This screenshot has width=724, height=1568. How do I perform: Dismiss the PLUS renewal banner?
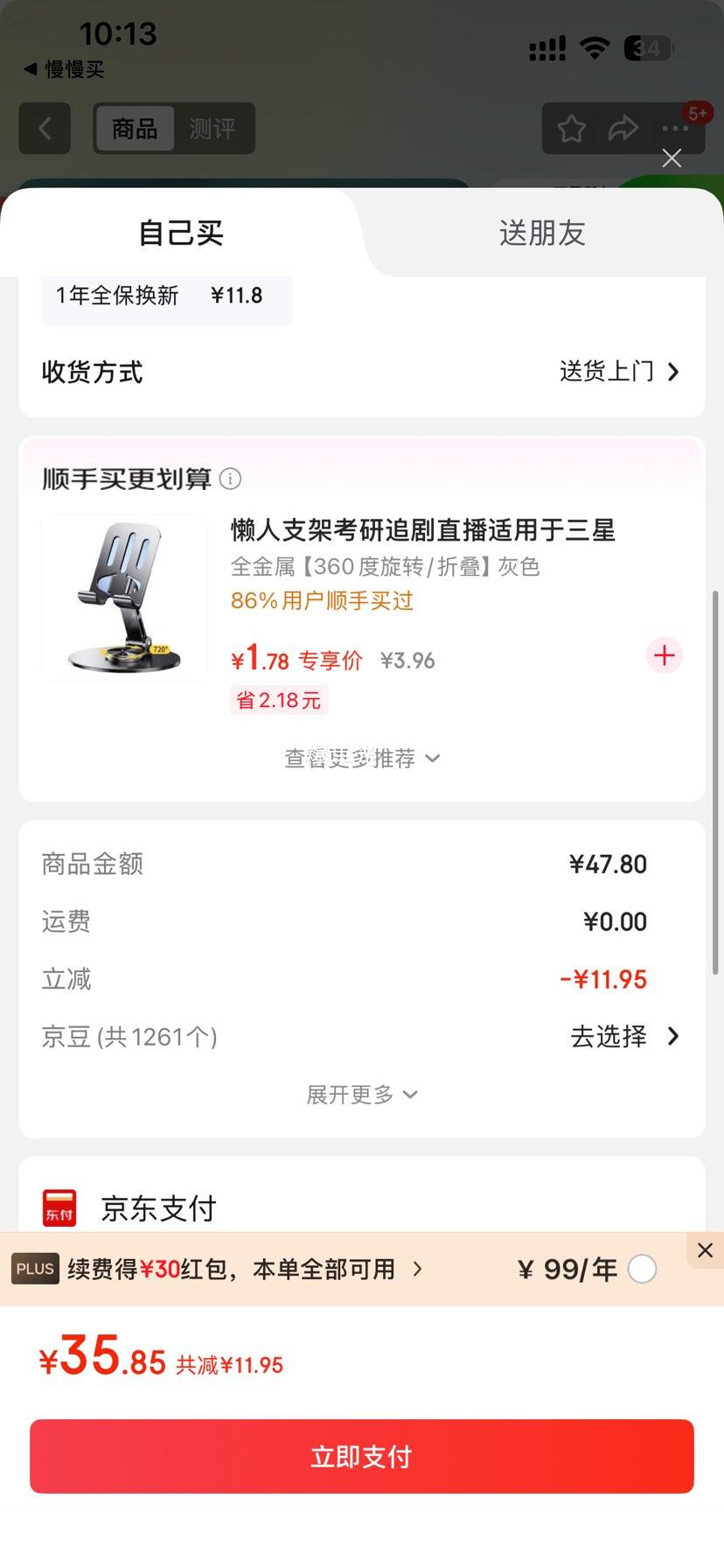click(705, 1250)
